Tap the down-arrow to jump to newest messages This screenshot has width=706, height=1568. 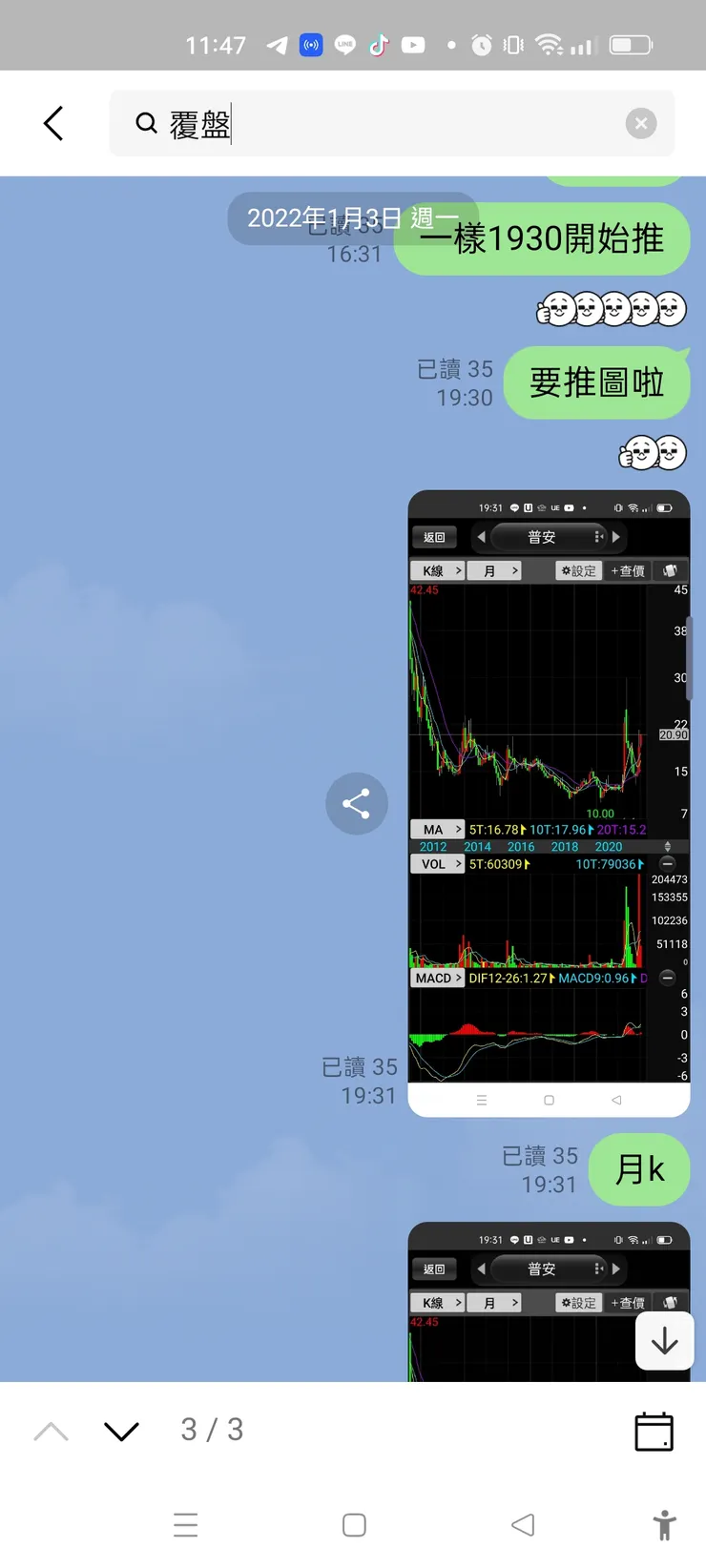tap(664, 1341)
